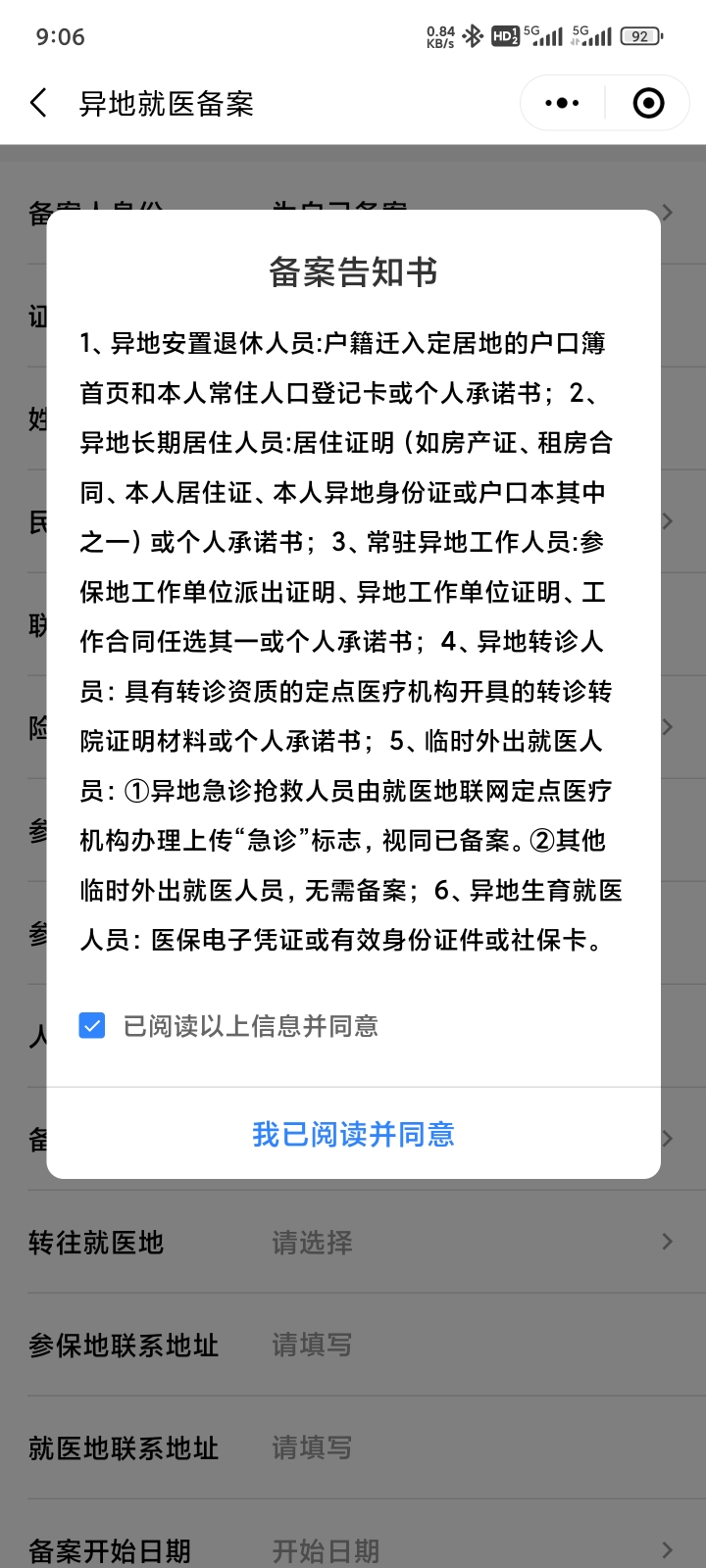The width and height of the screenshot is (706, 1568).
Task: Tap 我已阅读并同意 to confirm
Action: pyautogui.click(x=353, y=1134)
